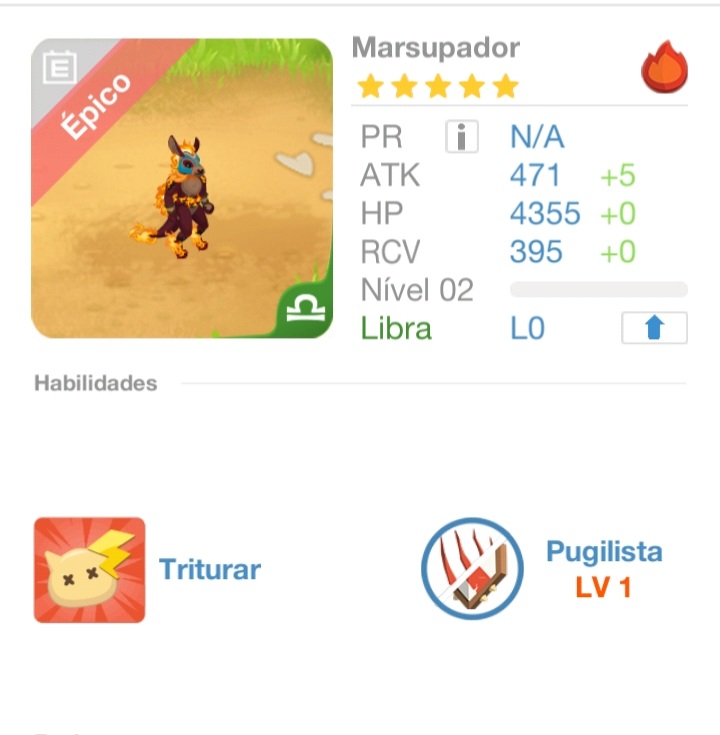Open the PR info icon
The width and height of the screenshot is (720, 735).
click(461, 137)
